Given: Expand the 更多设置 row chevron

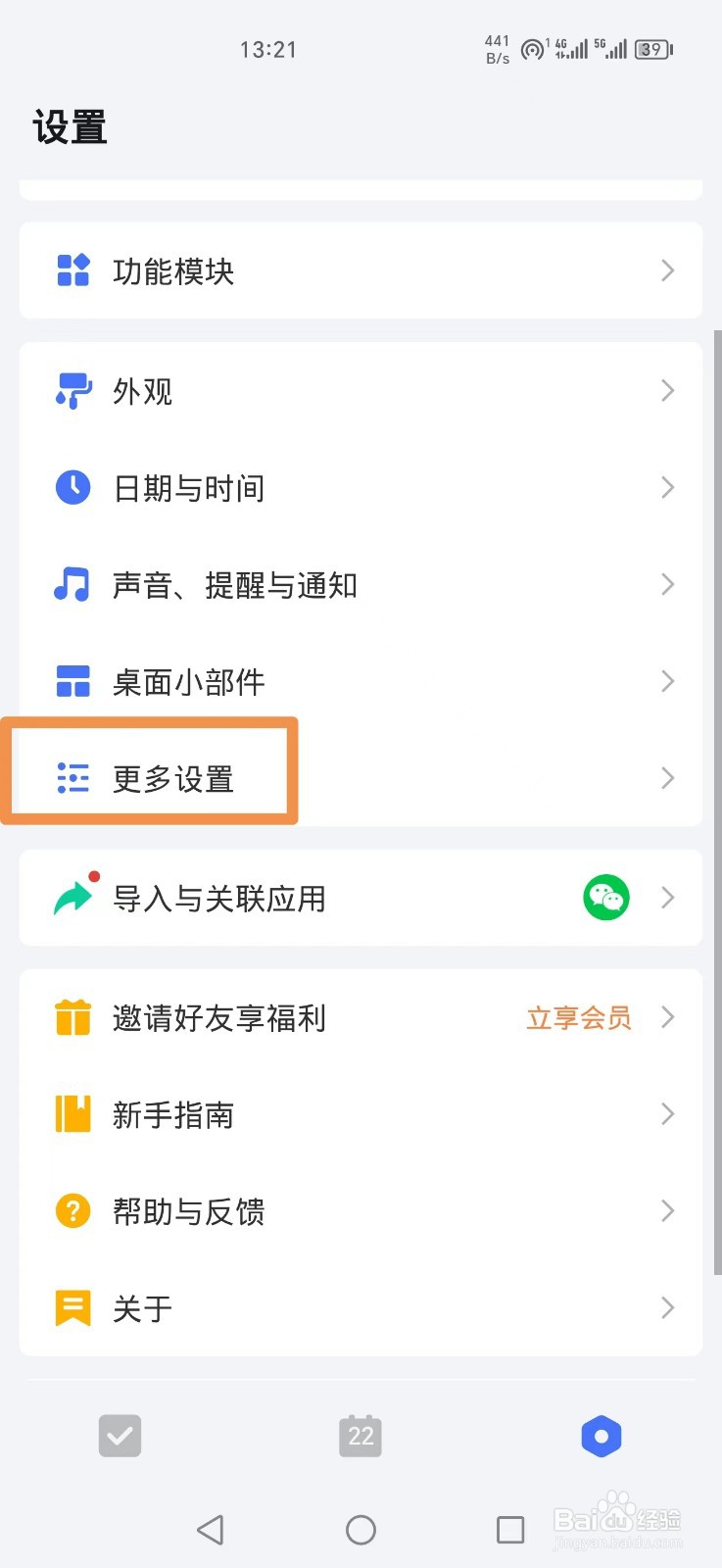Looking at the screenshot, I should (x=668, y=778).
